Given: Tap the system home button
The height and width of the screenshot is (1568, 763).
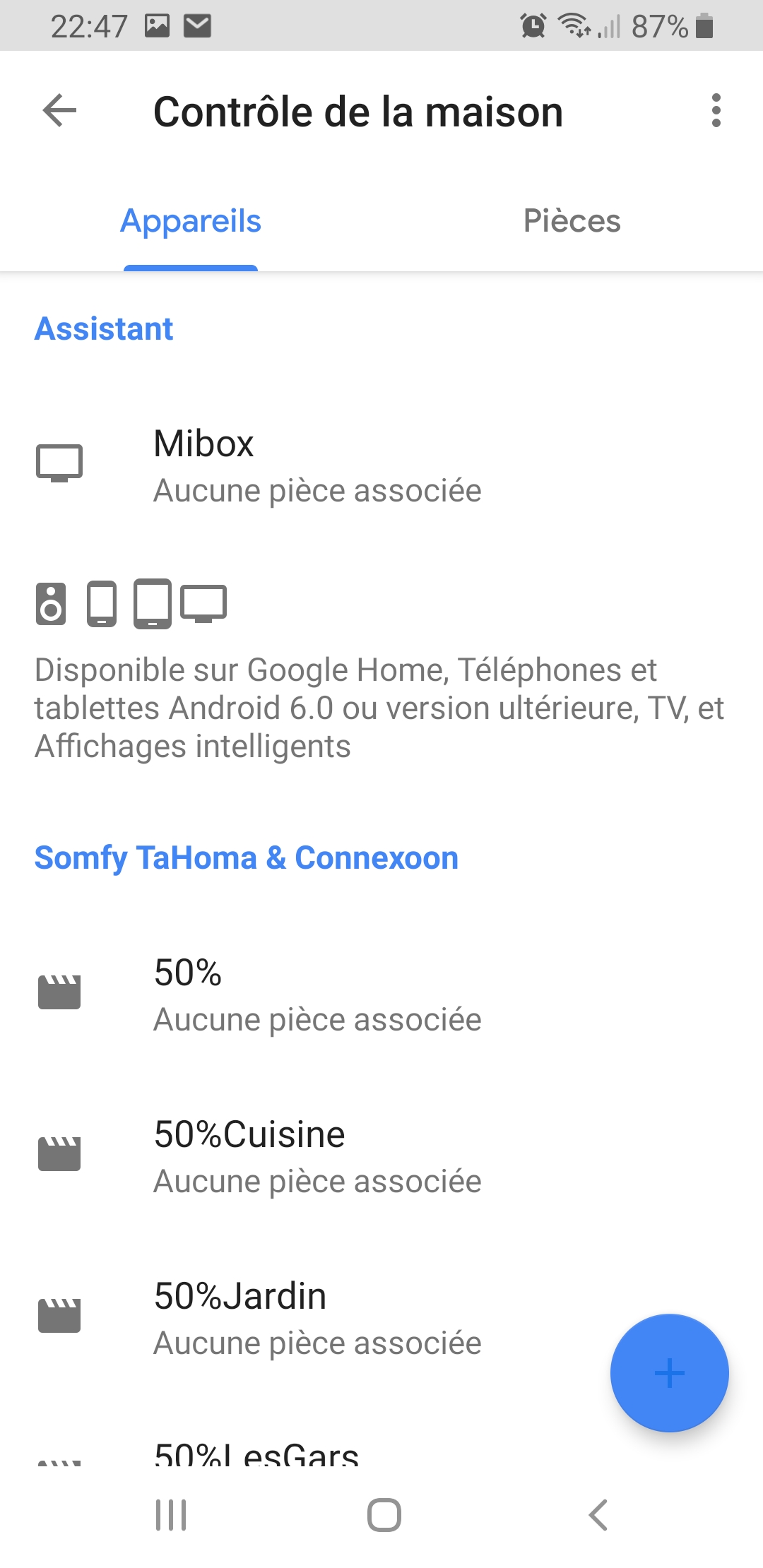Looking at the screenshot, I should (384, 1515).
